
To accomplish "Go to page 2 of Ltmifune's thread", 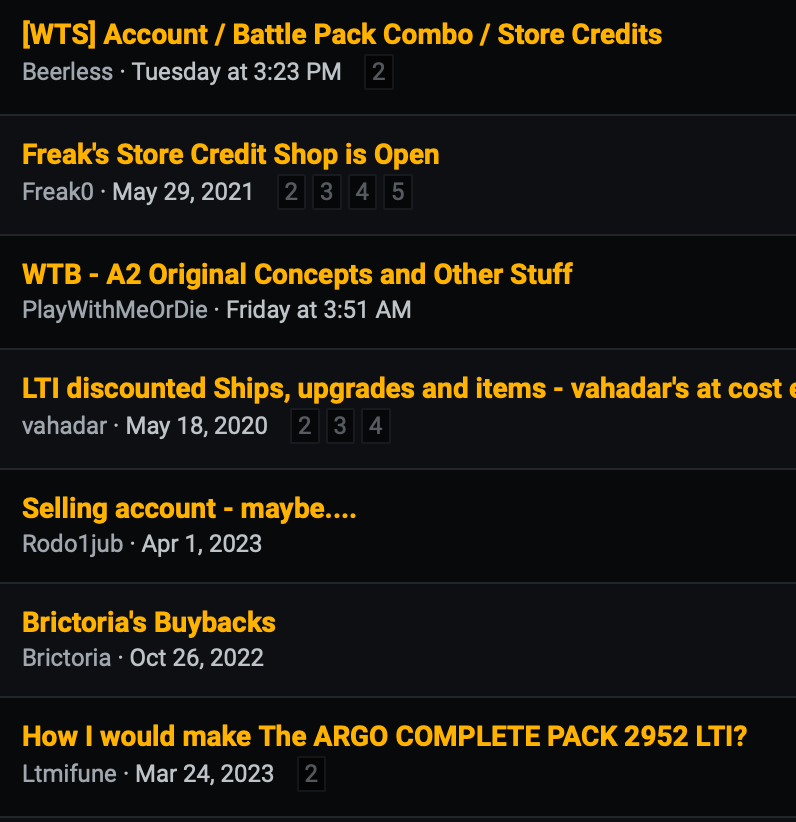I will tap(311, 774).
